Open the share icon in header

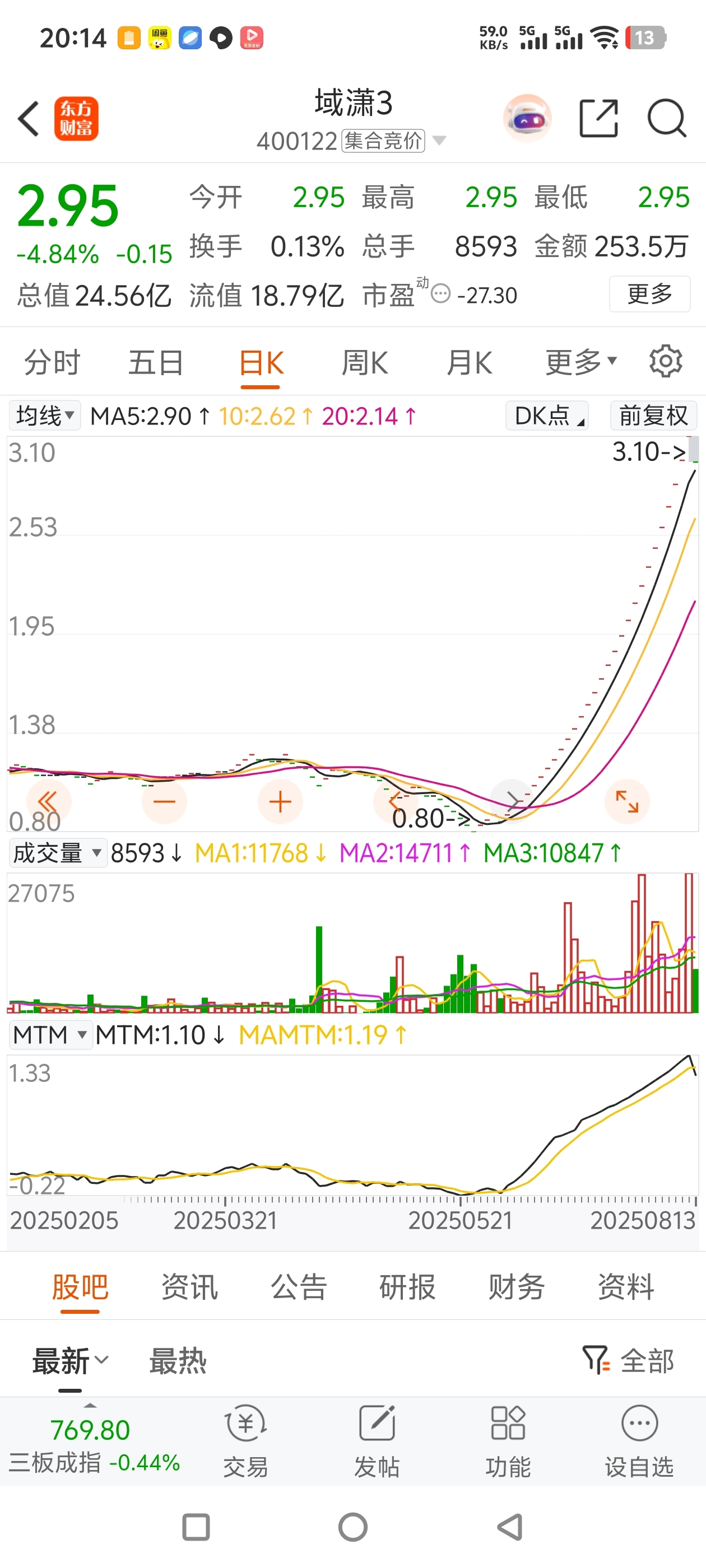[x=598, y=118]
